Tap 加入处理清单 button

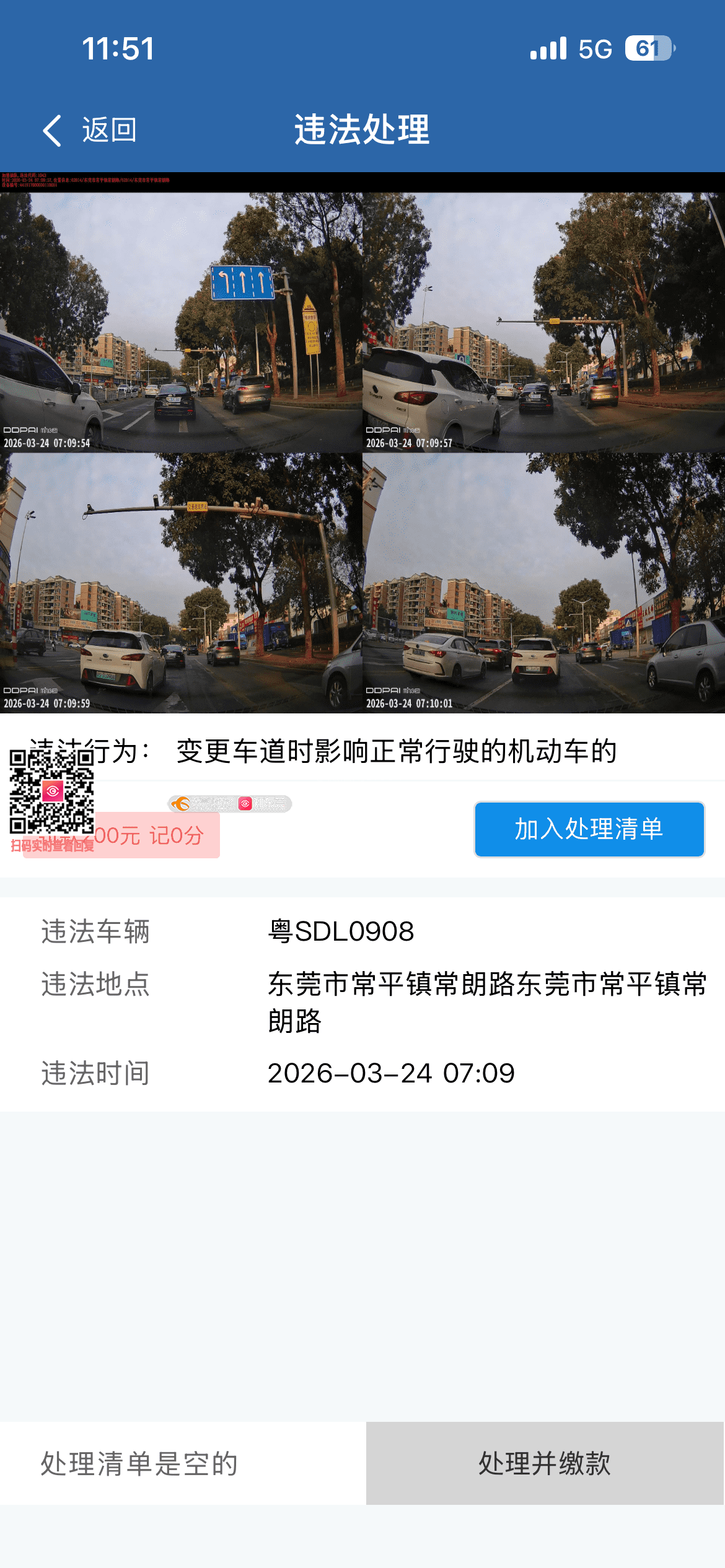click(x=589, y=829)
